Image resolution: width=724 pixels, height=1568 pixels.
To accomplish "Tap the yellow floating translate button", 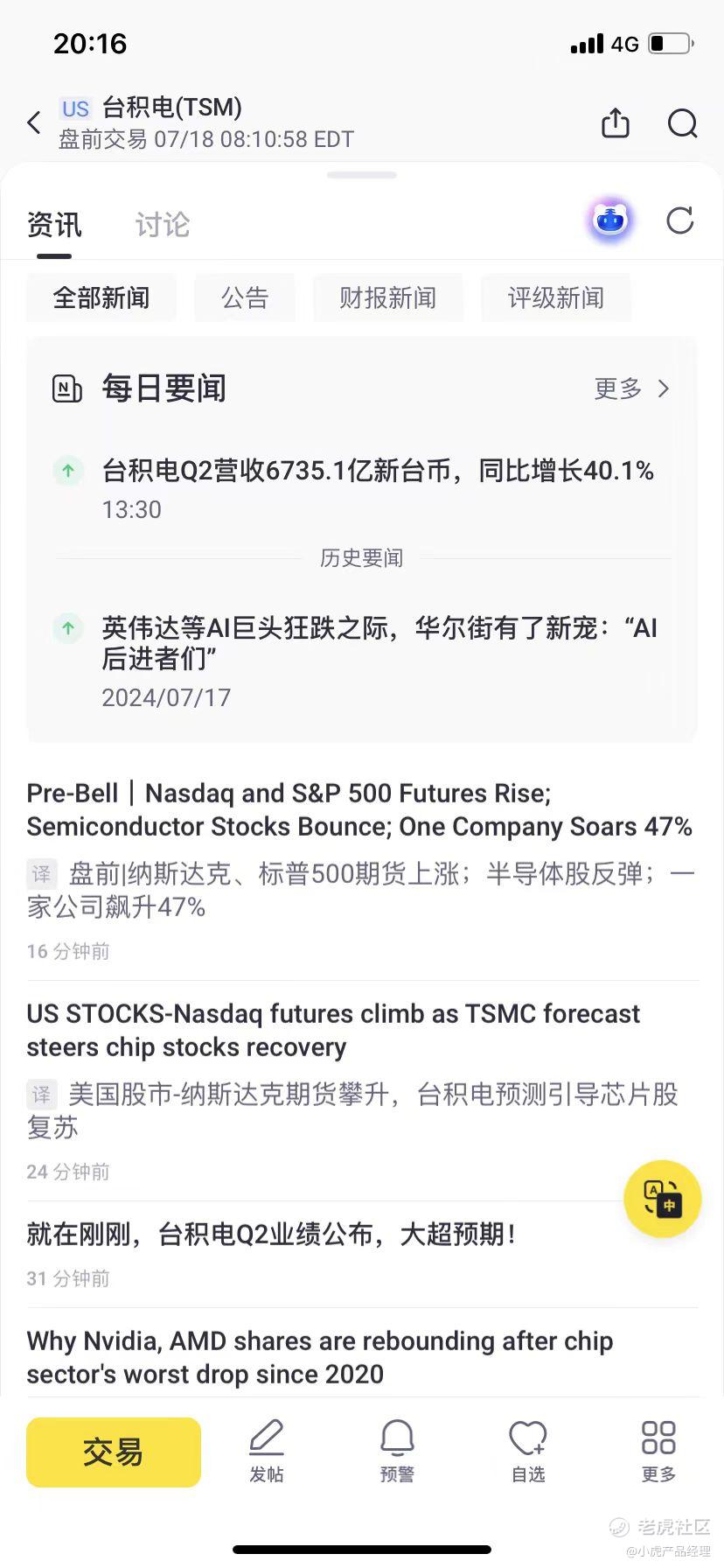I will [662, 1199].
